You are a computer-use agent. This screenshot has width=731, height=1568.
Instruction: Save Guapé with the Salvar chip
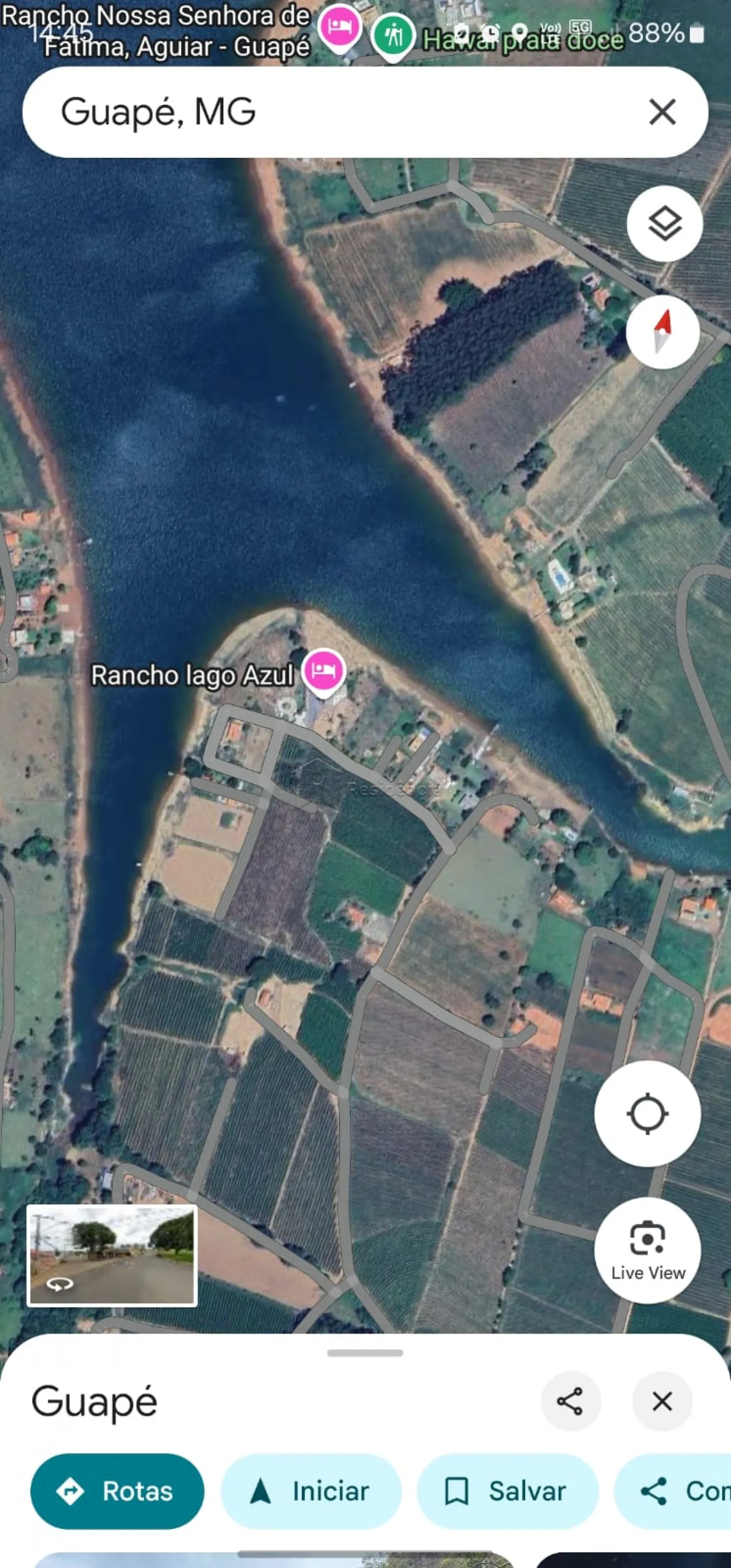(507, 1491)
